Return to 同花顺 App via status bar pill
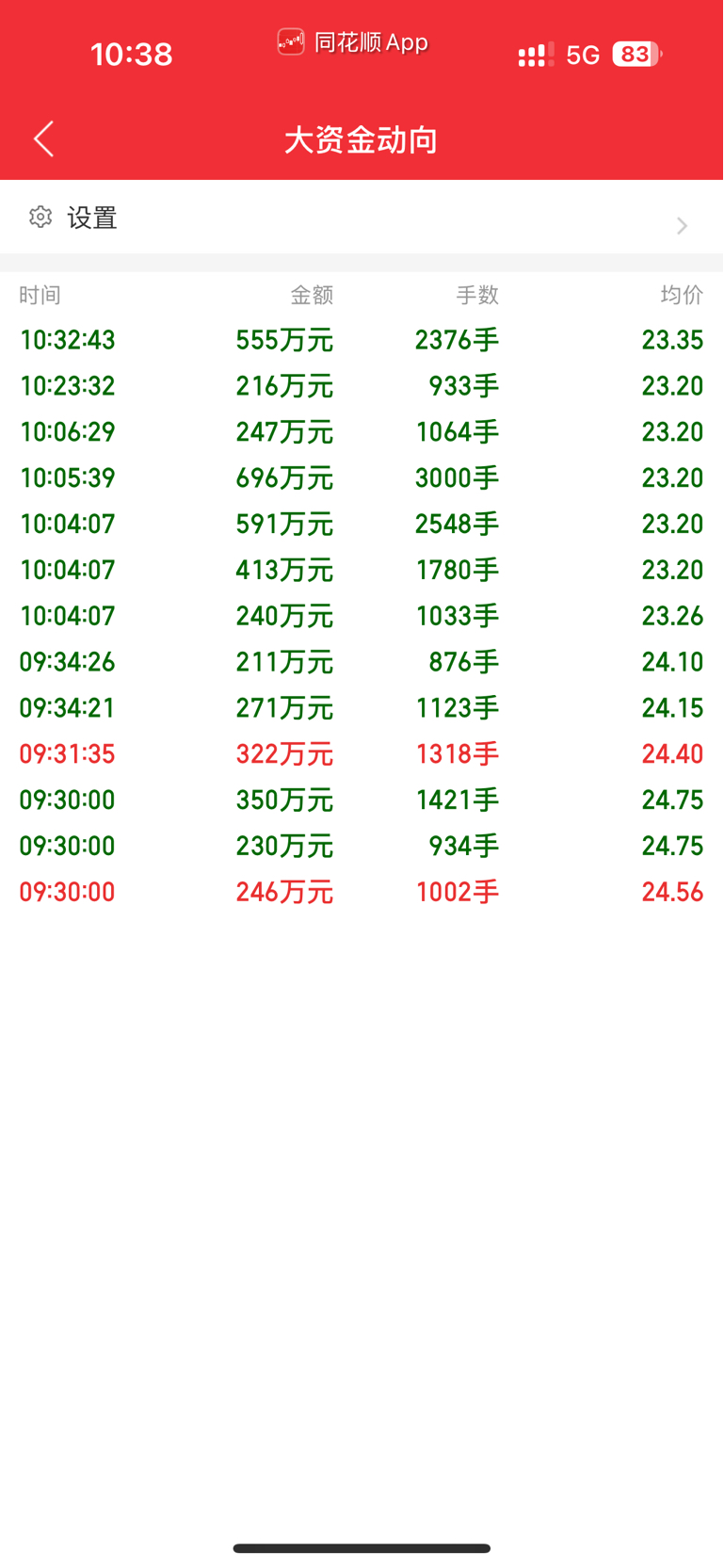 coord(353,42)
